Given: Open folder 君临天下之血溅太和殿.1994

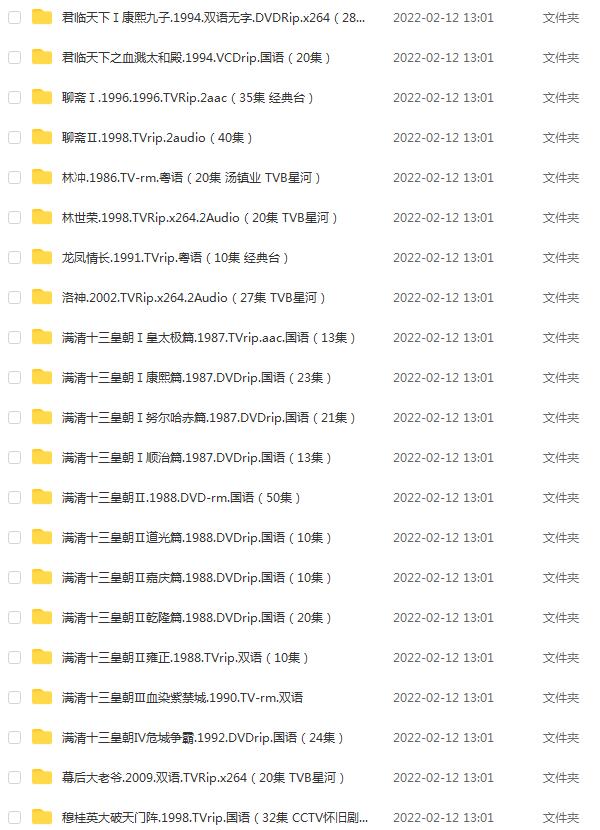Looking at the screenshot, I should (x=196, y=57).
